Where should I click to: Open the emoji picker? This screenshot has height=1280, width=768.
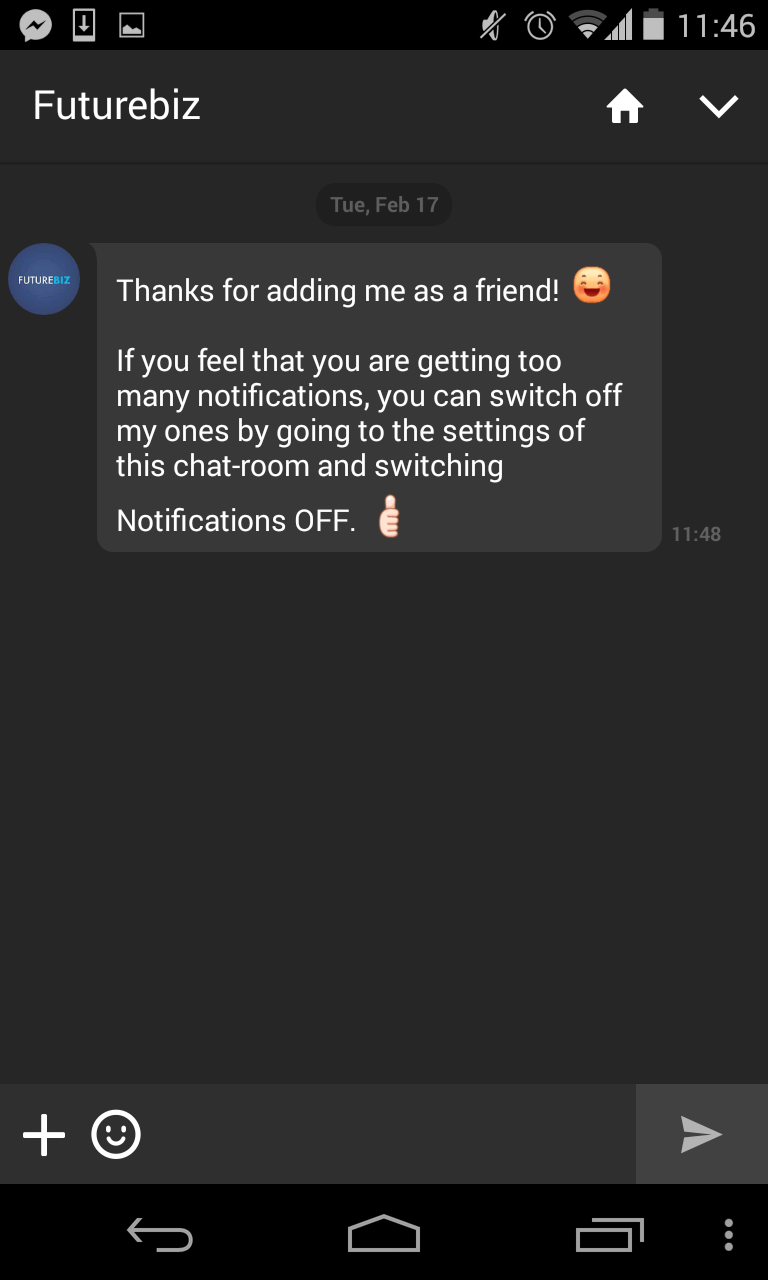[116, 1135]
